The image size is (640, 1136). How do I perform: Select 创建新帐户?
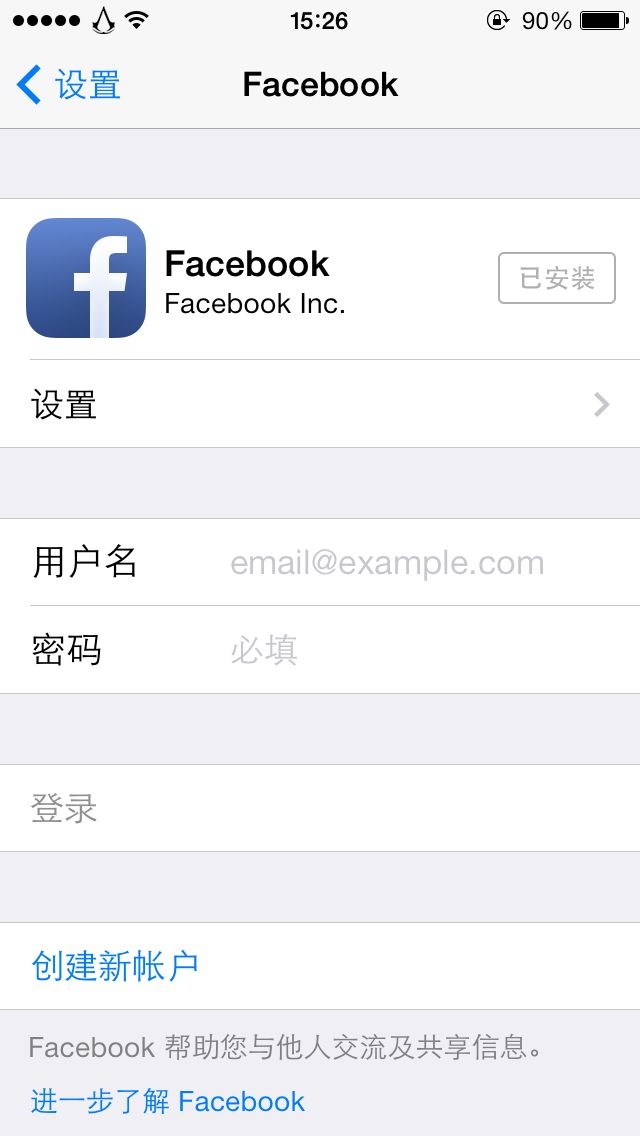(320, 966)
